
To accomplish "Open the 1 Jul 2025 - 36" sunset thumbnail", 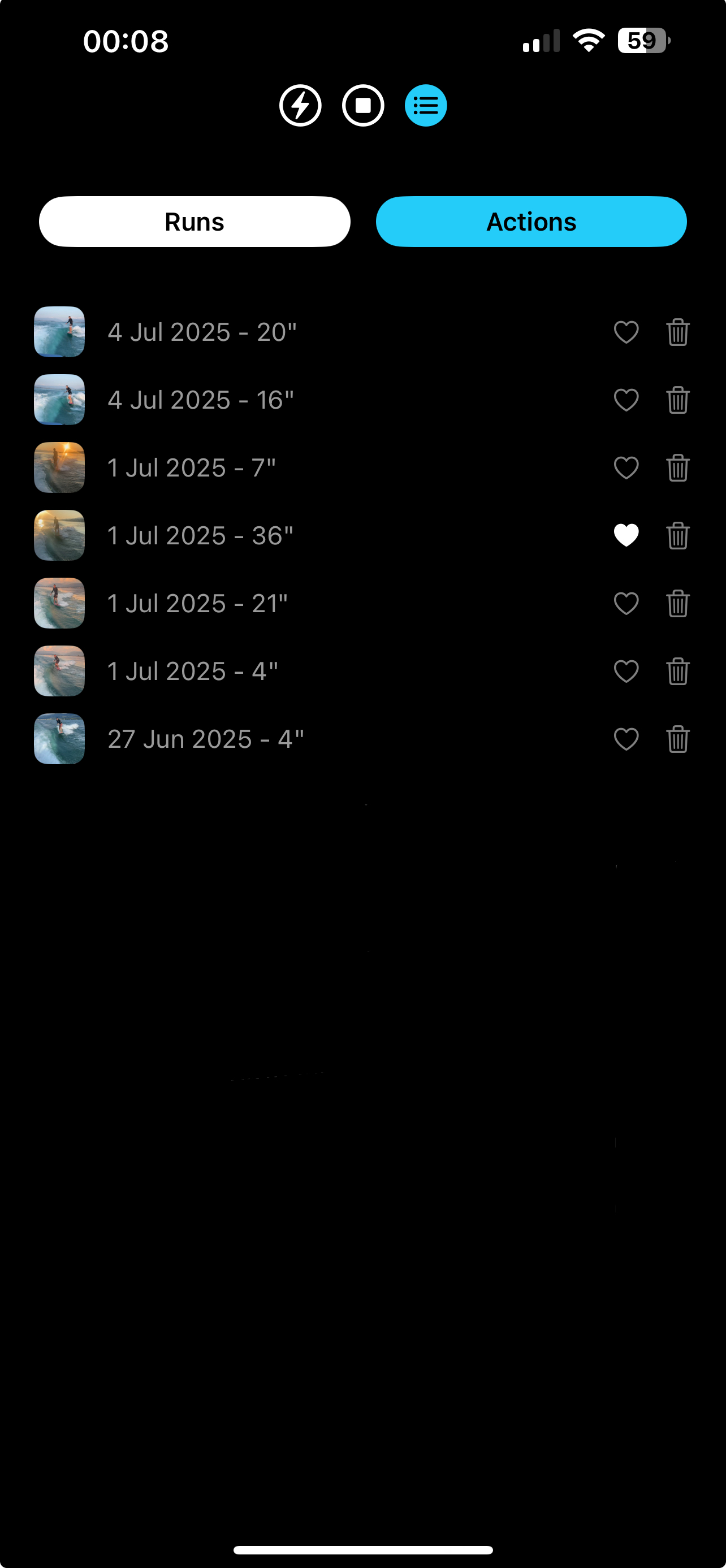I will 58,535.
